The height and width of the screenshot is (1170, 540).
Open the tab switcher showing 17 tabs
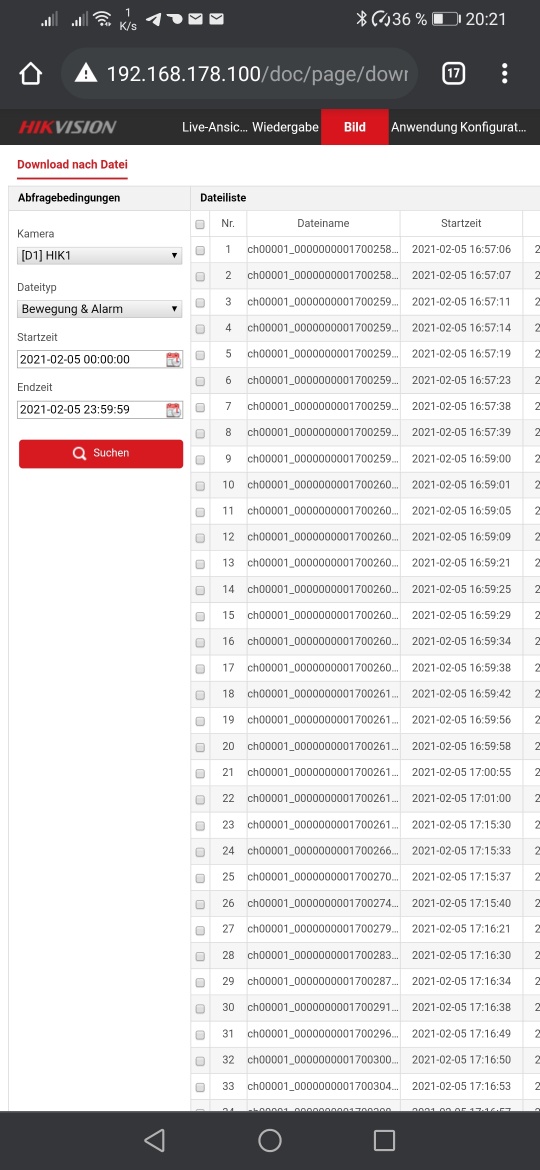tap(453, 73)
